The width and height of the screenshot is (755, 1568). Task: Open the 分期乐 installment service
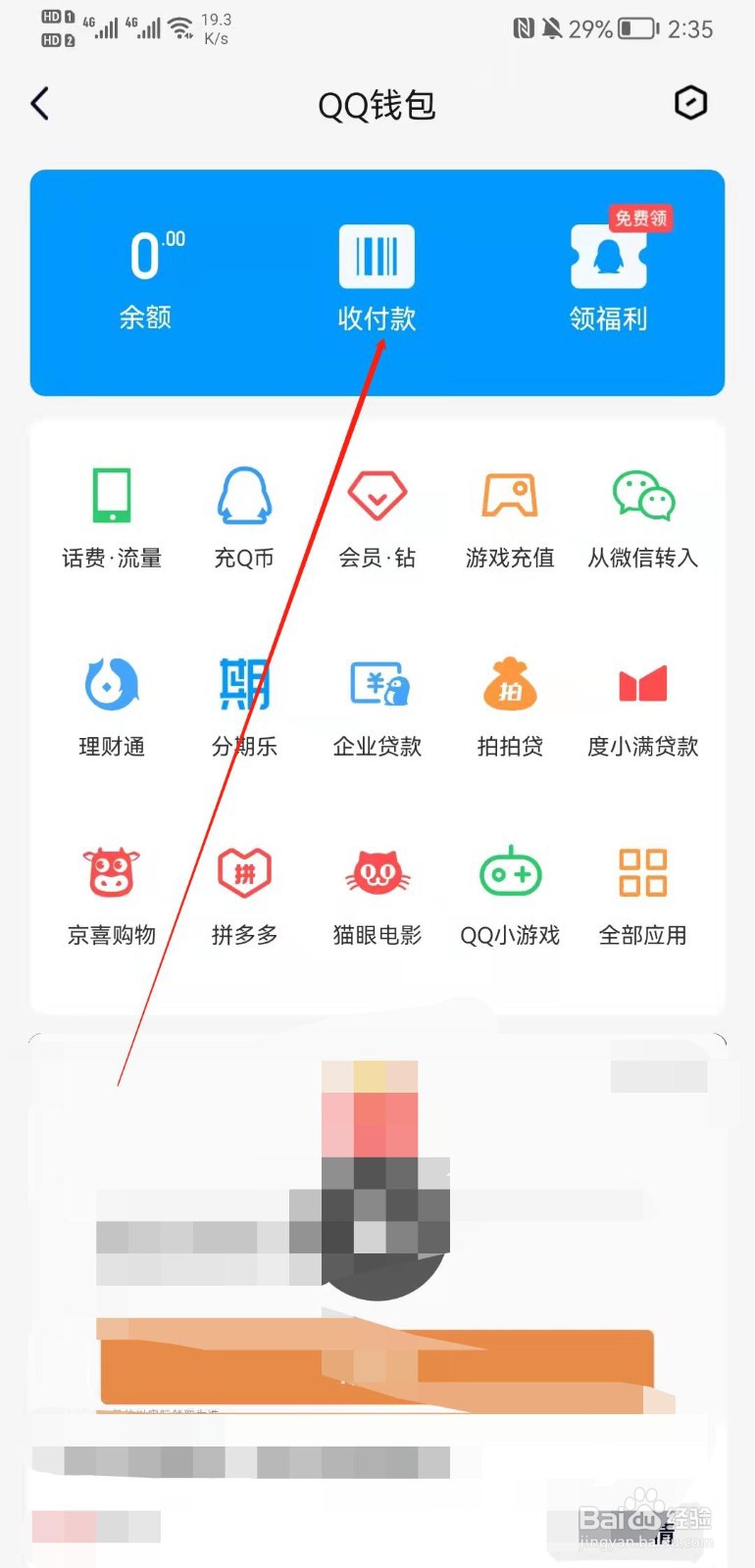[x=244, y=701]
